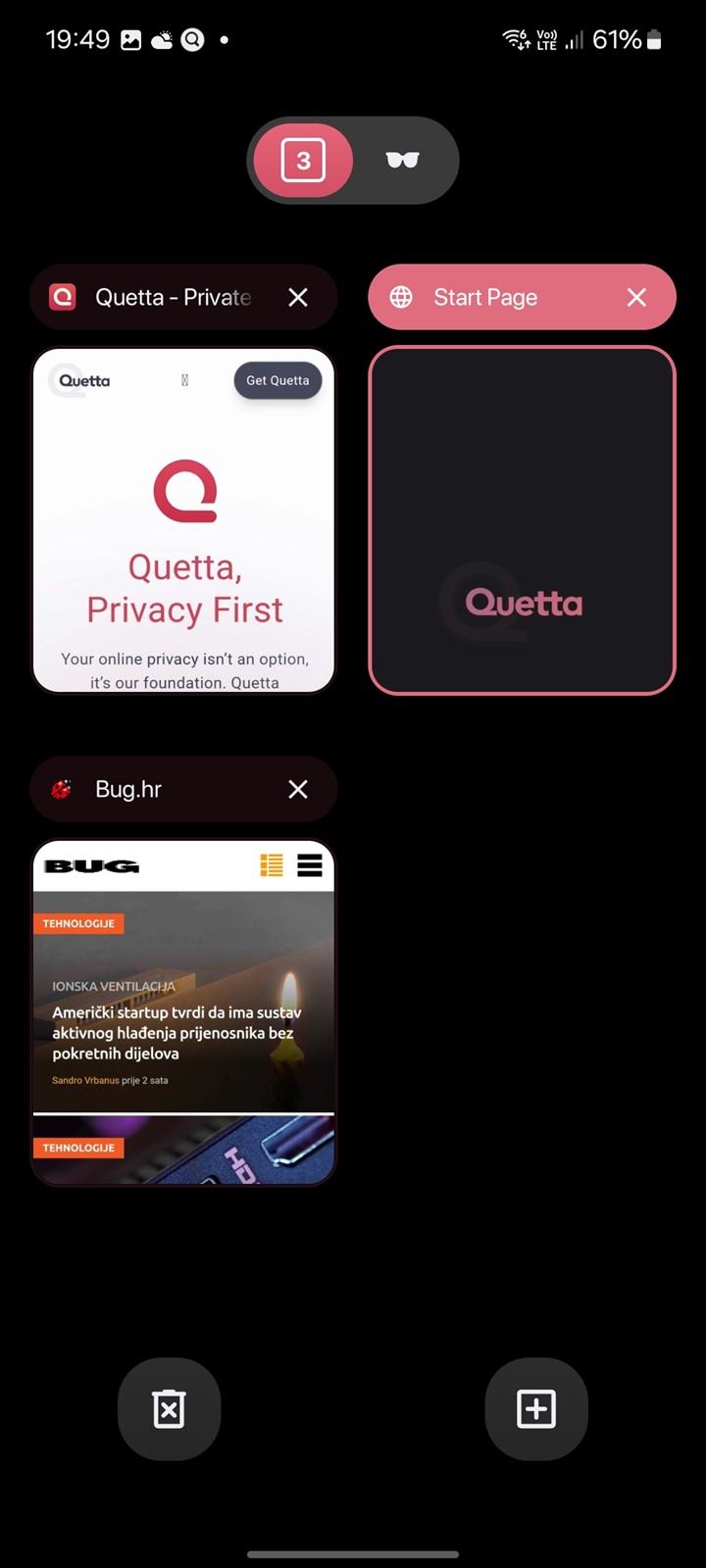Close the Start Page tab
This screenshot has width=706, height=1568.
(x=636, y=297)
